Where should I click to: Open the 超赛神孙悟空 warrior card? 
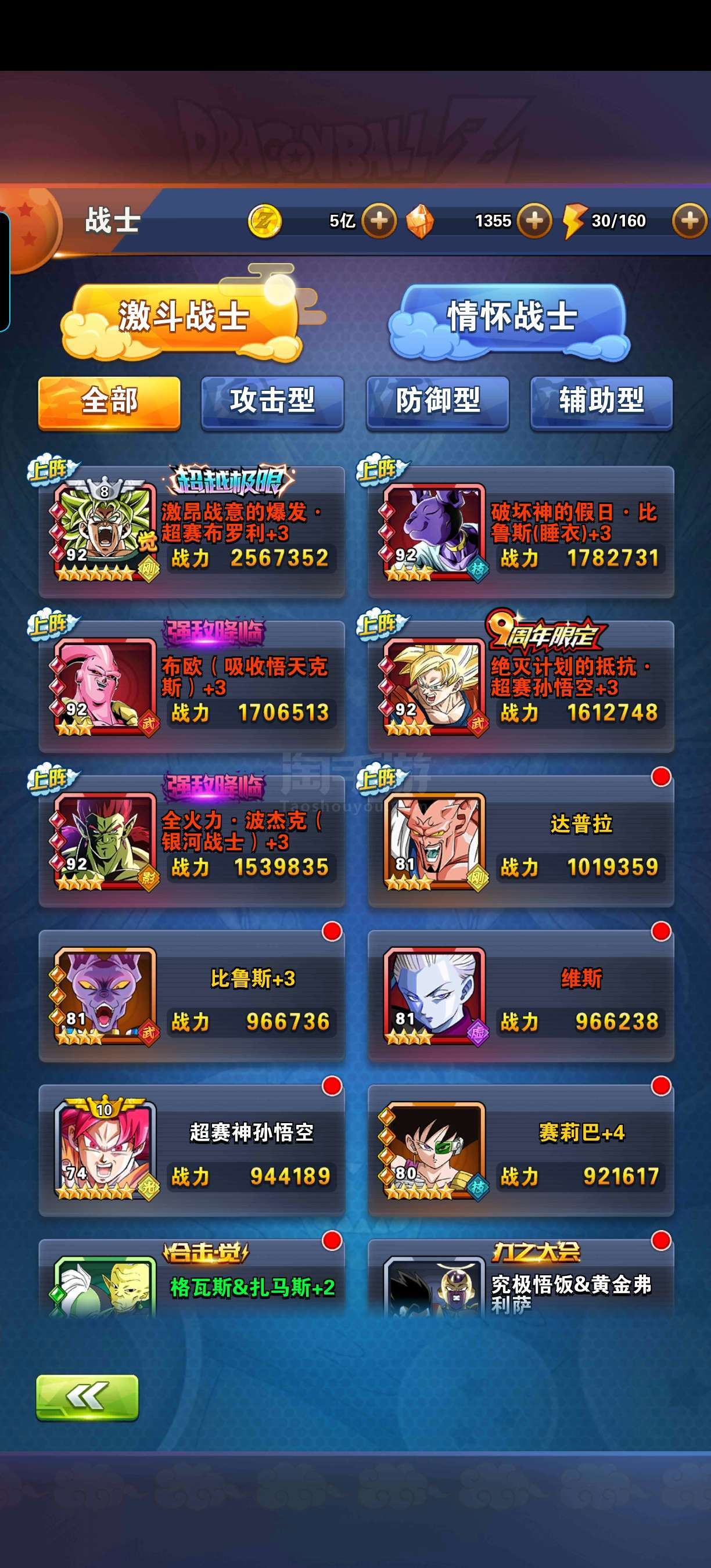192,1150
